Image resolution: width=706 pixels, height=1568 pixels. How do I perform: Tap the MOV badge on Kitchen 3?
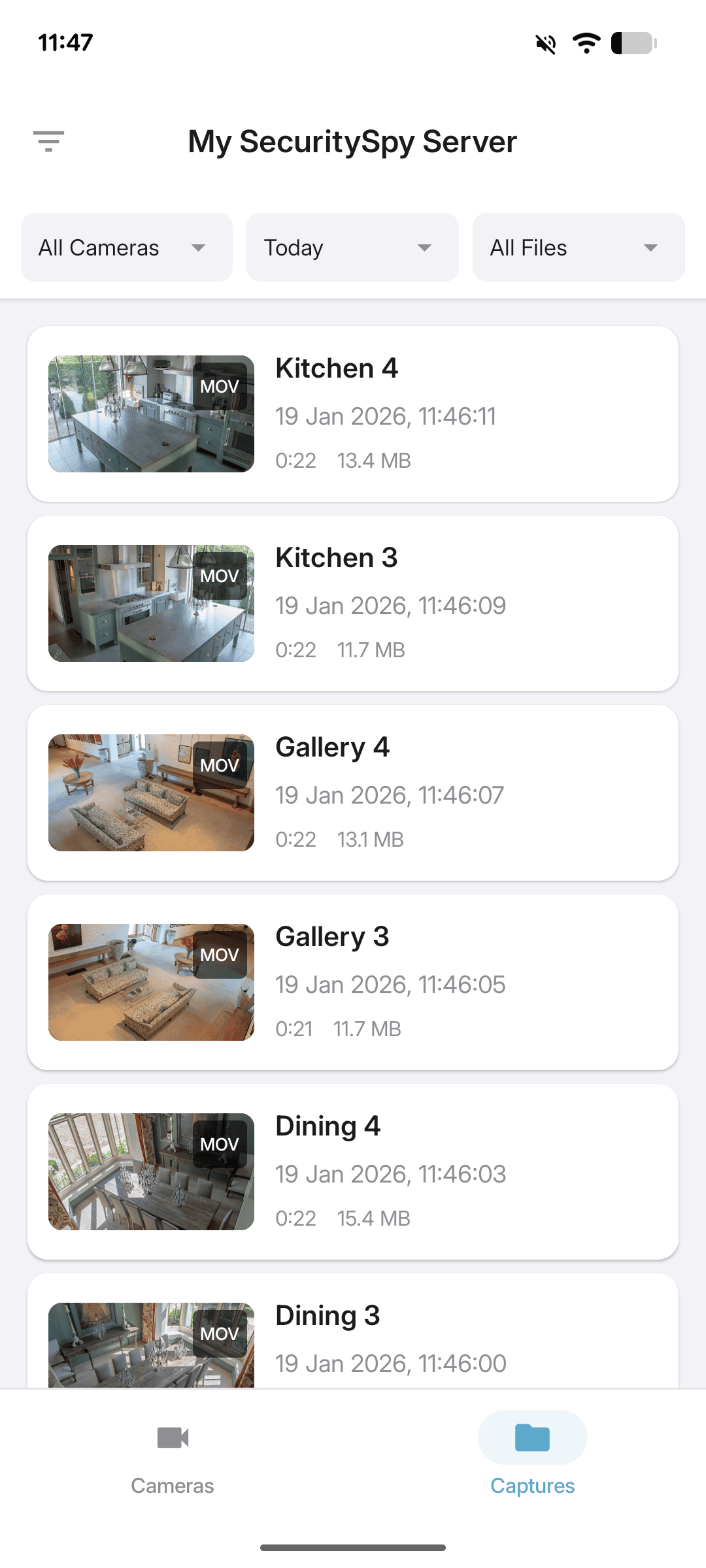220,576
